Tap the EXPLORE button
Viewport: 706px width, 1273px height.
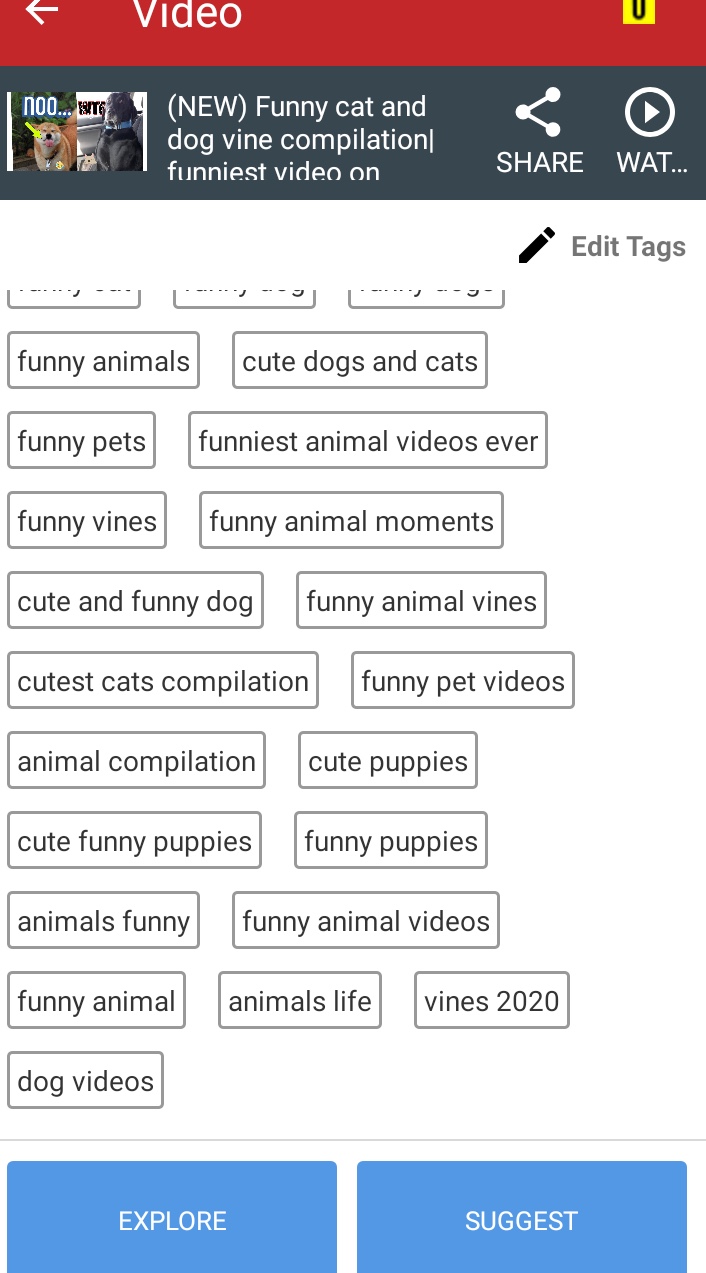coord(172,1219)
